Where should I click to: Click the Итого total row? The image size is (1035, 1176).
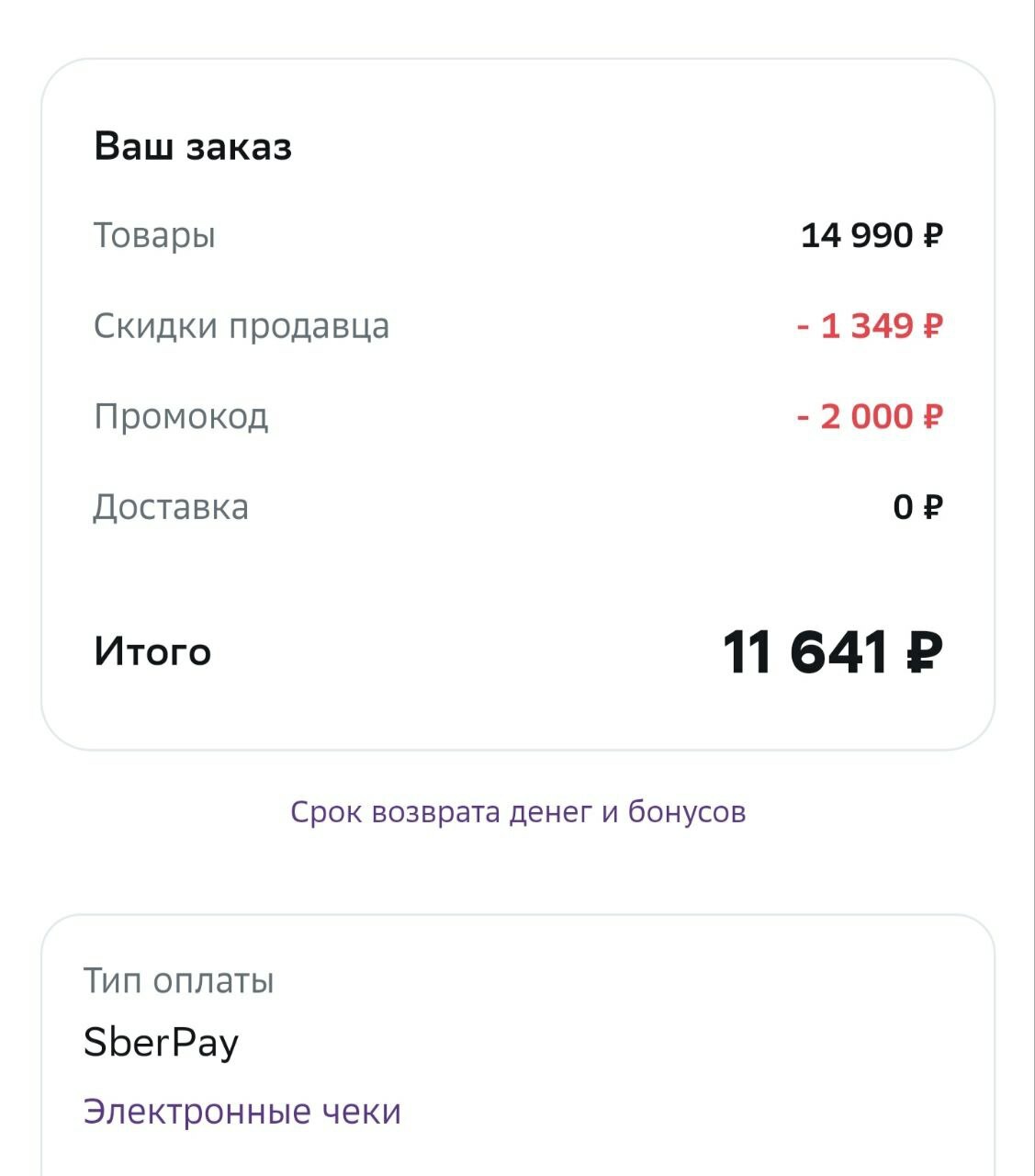pos(153,651)
